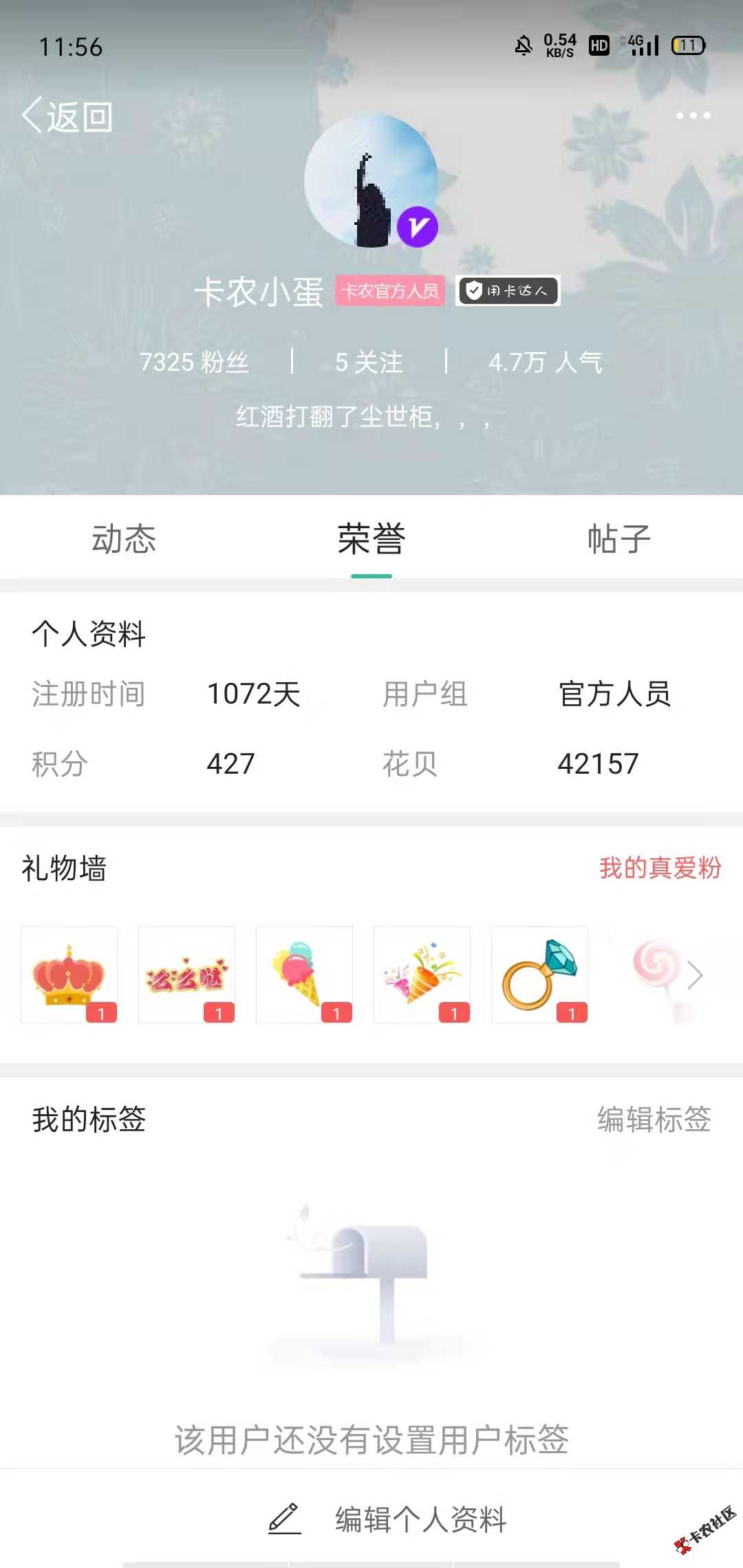Switch to the 动态 tab
743x1568 pixels.
[x=124, y=538]
